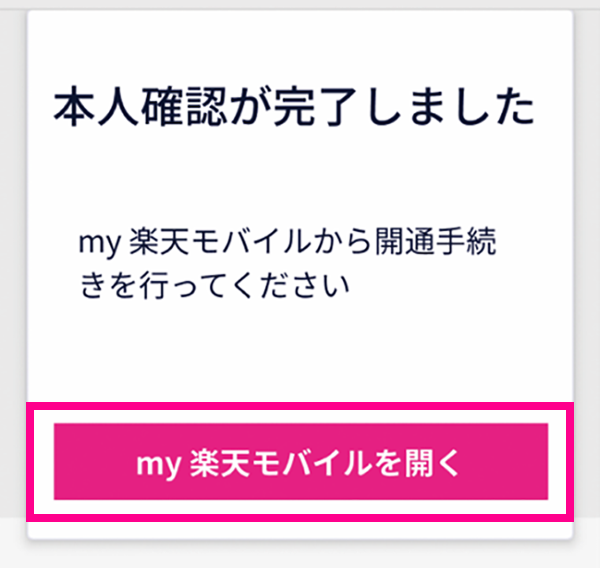
Task: Tap the my 楽天モバイルを開く button
Action: tap(300, 462)
